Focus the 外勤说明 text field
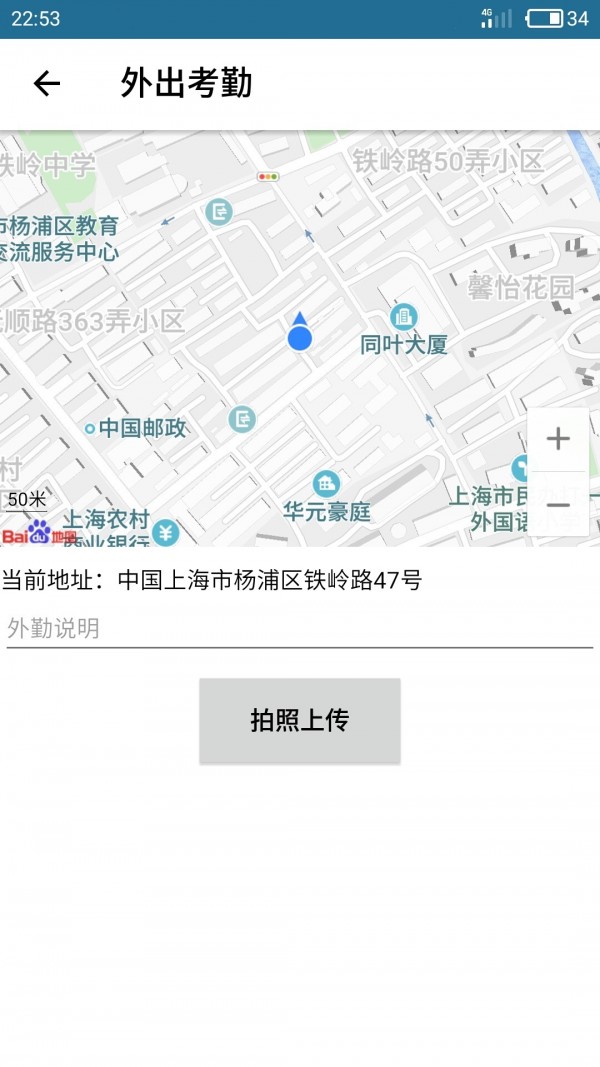The width and height of the screenshot is (600, 1067). pos(299,629)
